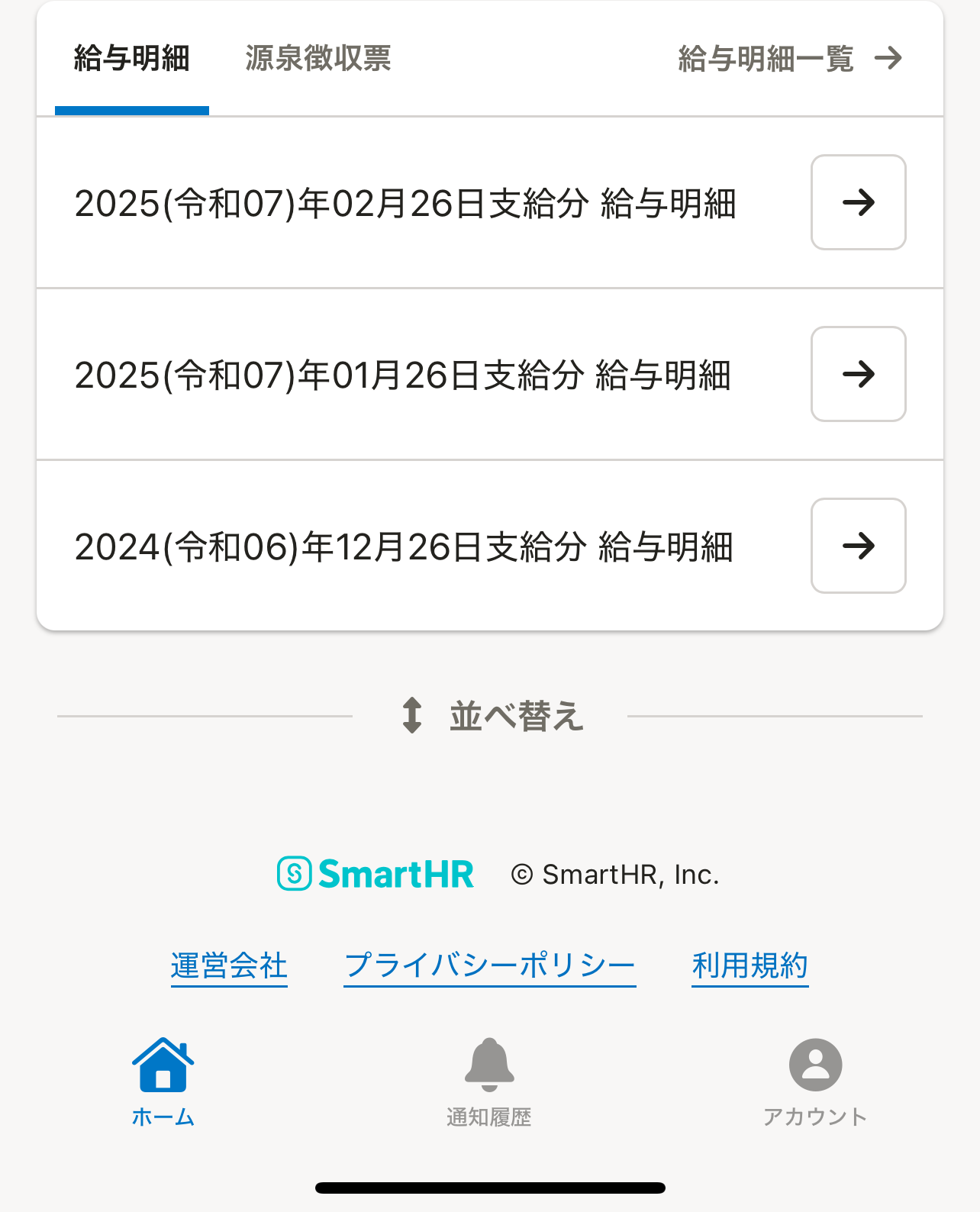
Task: Select the 給与明細 tab
Action: point(131,59)
